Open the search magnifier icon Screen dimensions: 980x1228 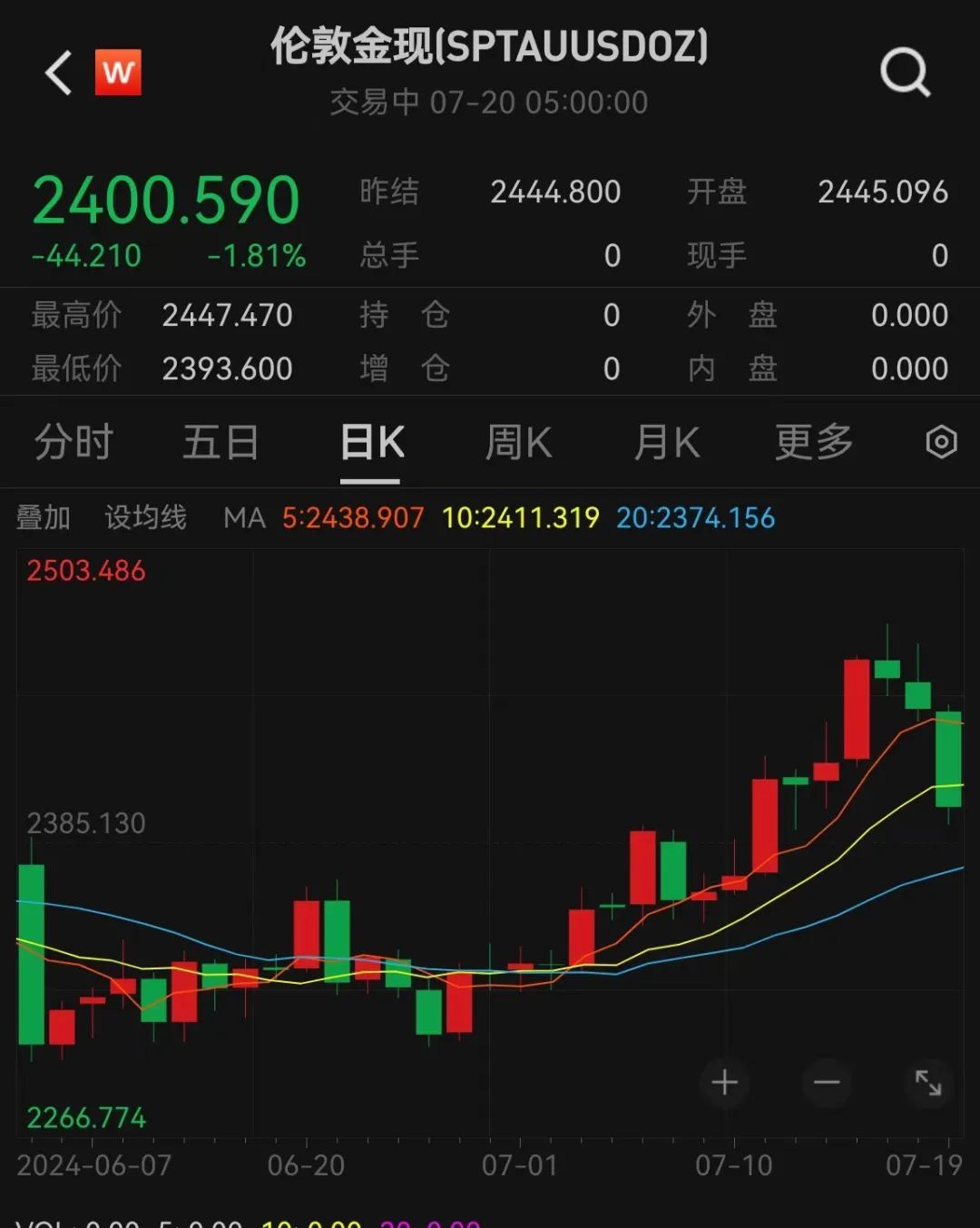905,73
